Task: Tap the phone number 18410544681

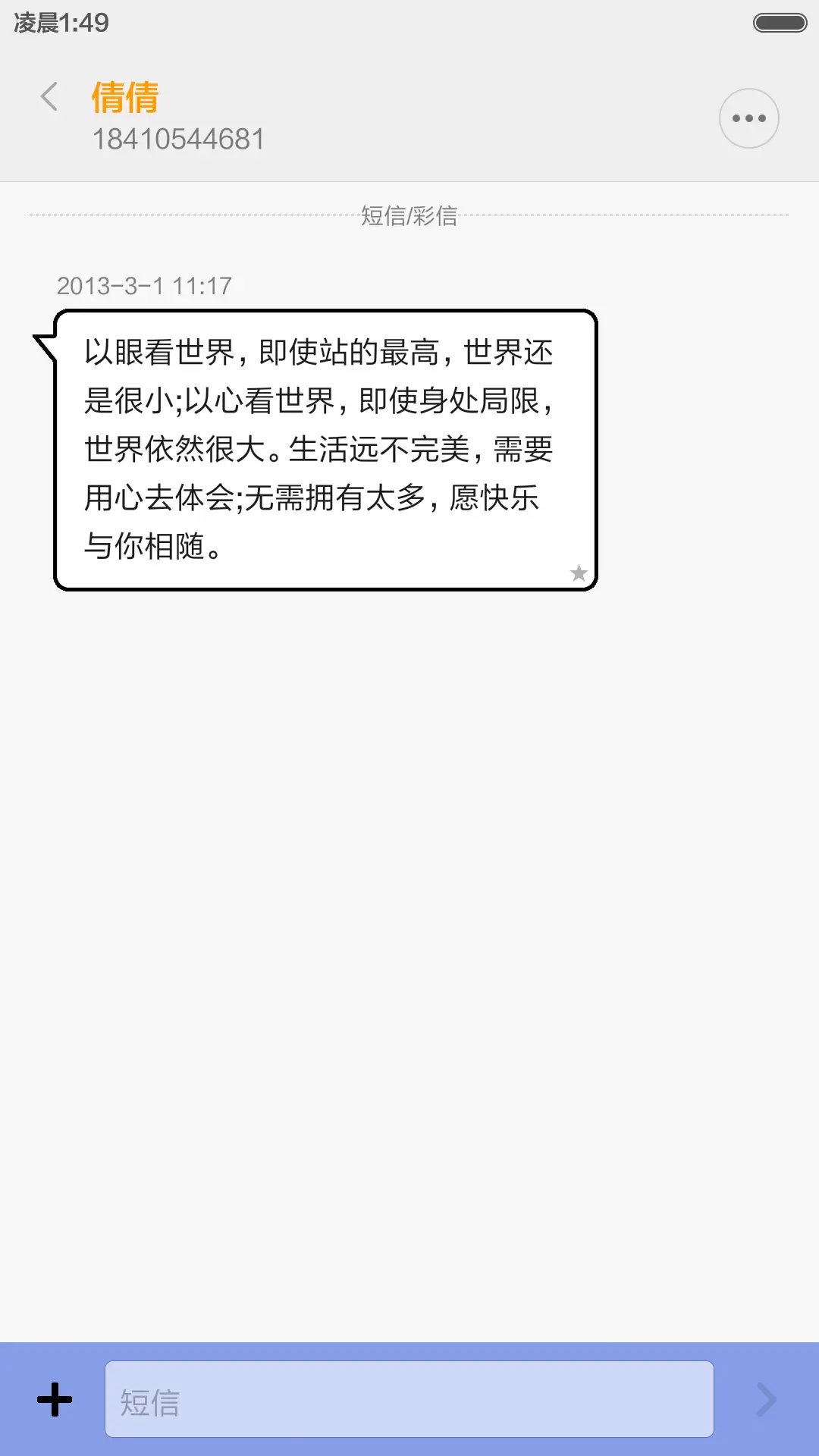Action: 180,139
